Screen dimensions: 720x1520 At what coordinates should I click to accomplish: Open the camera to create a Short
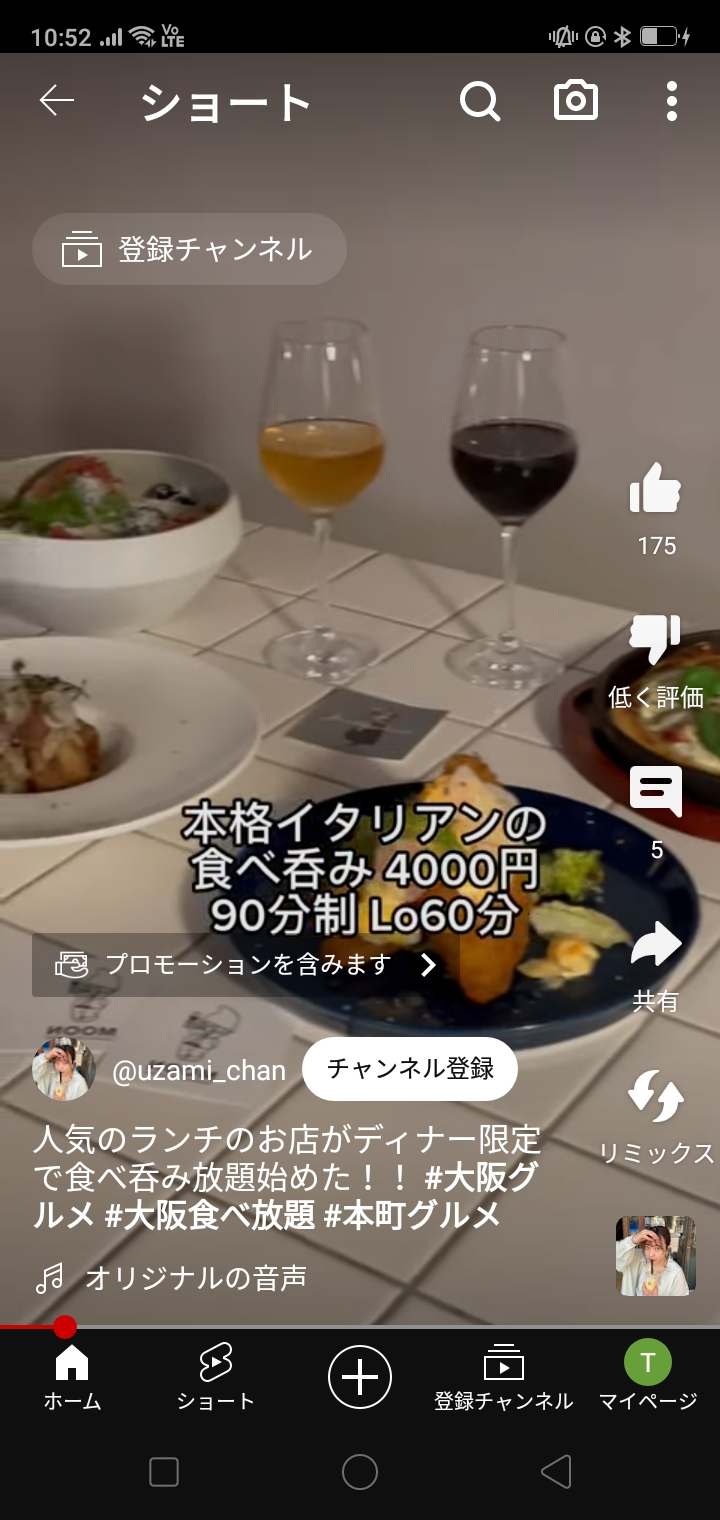pyautogui.click(x=576, y=101)
